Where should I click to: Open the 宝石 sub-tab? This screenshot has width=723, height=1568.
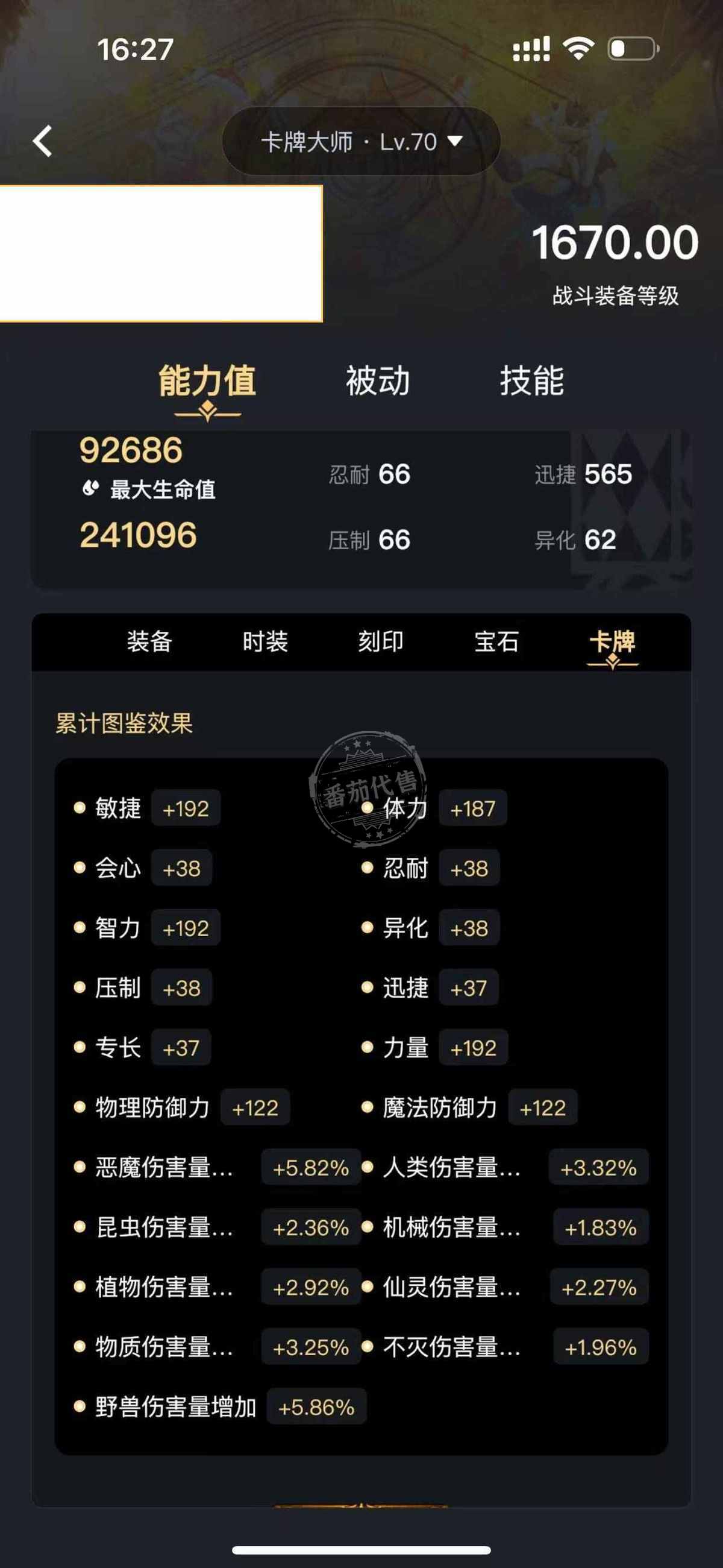click(x=496, y=641)
